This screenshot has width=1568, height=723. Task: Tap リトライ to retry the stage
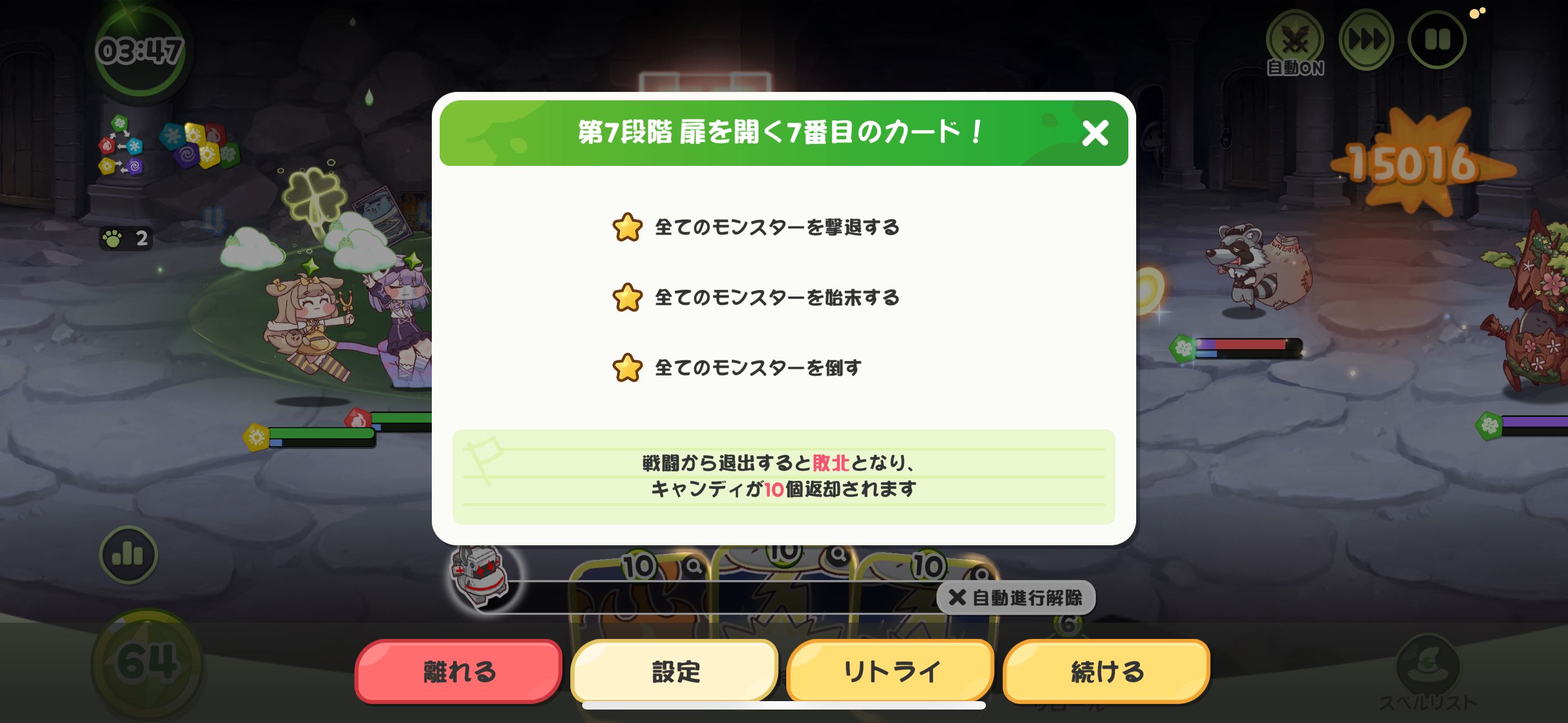(891, 671)
